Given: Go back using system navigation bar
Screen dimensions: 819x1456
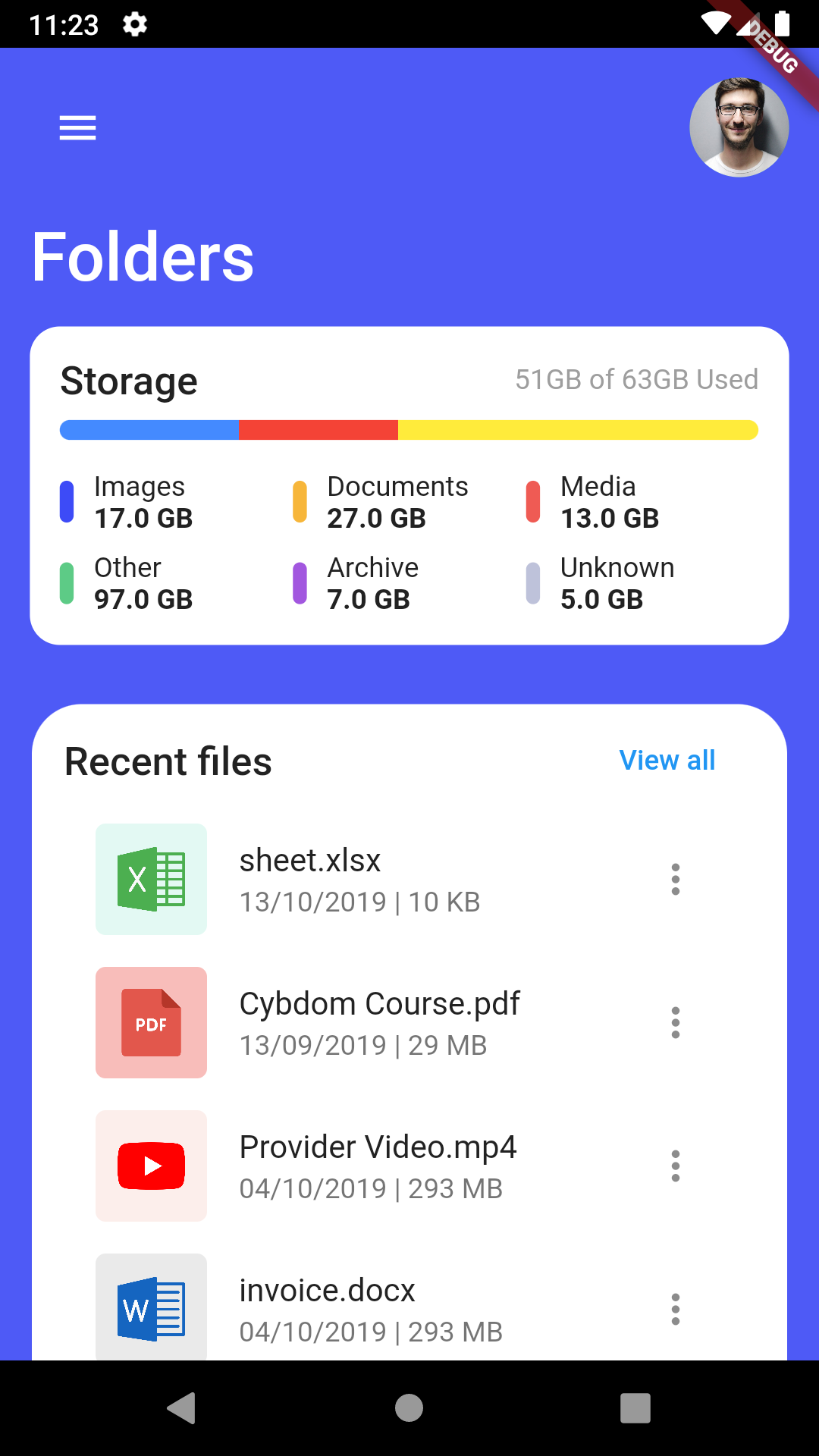Looking at the screenshot, I should tap(182, 1408).
